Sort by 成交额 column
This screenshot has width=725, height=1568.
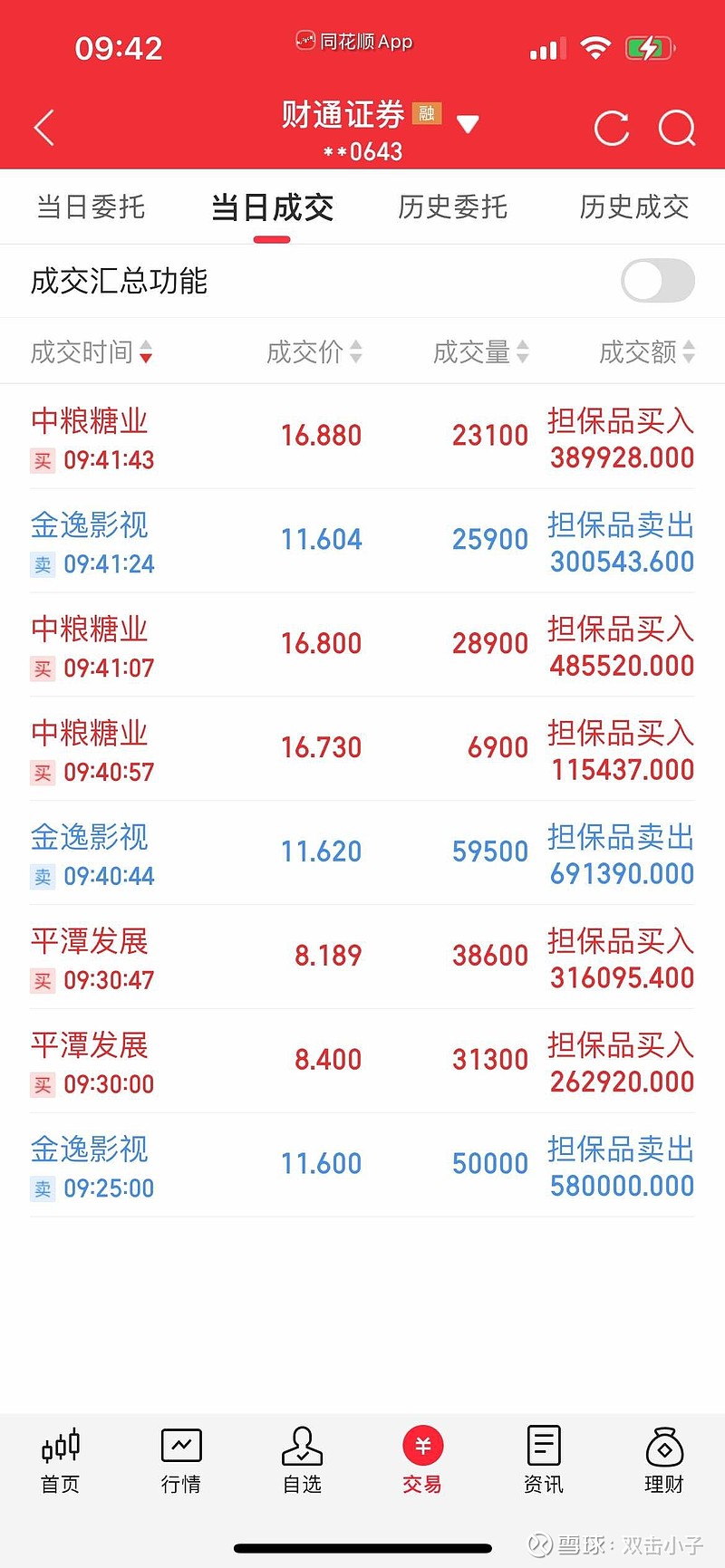click(646, 351)
